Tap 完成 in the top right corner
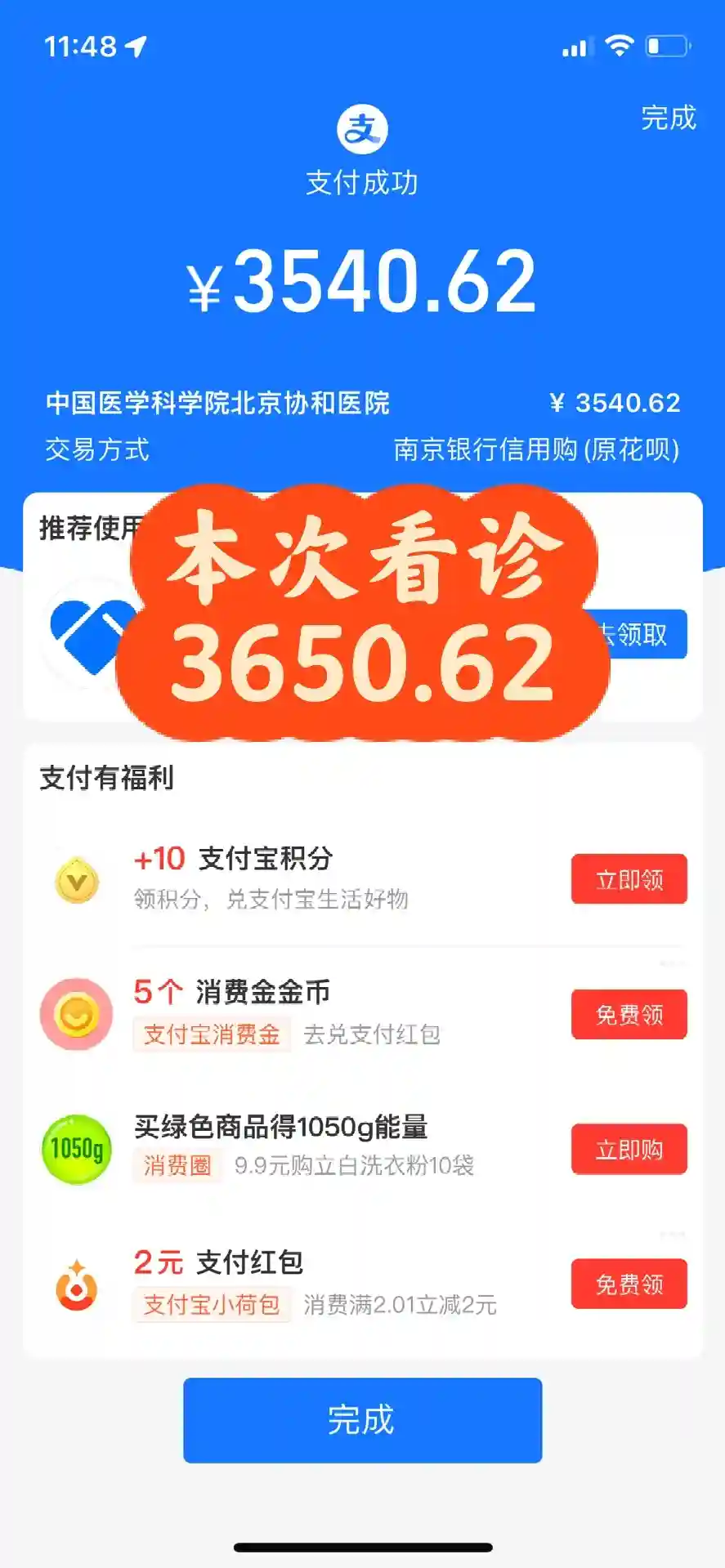 click(668, 118)
